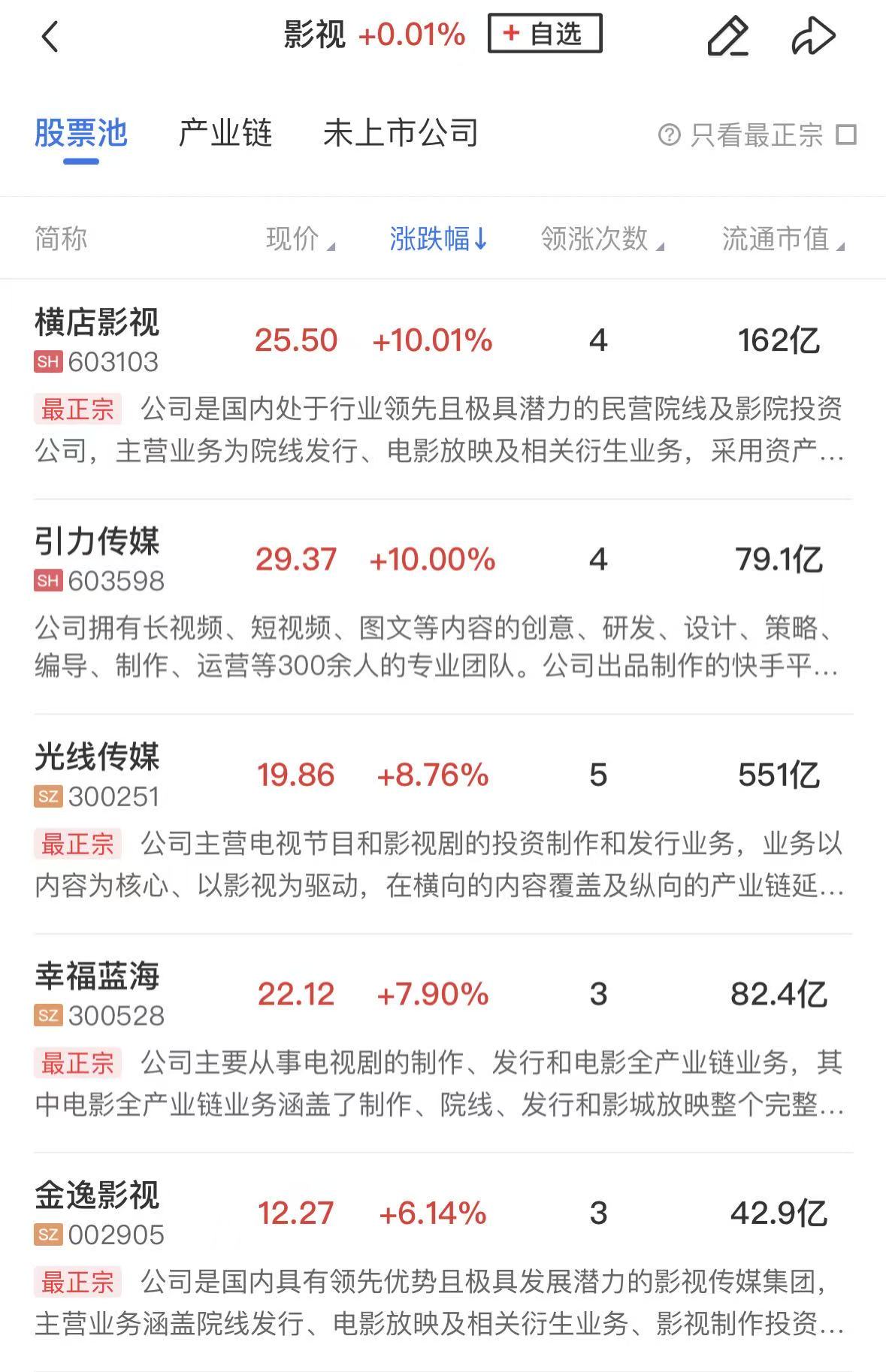Open 横店影视 stock details

point(97,340)
